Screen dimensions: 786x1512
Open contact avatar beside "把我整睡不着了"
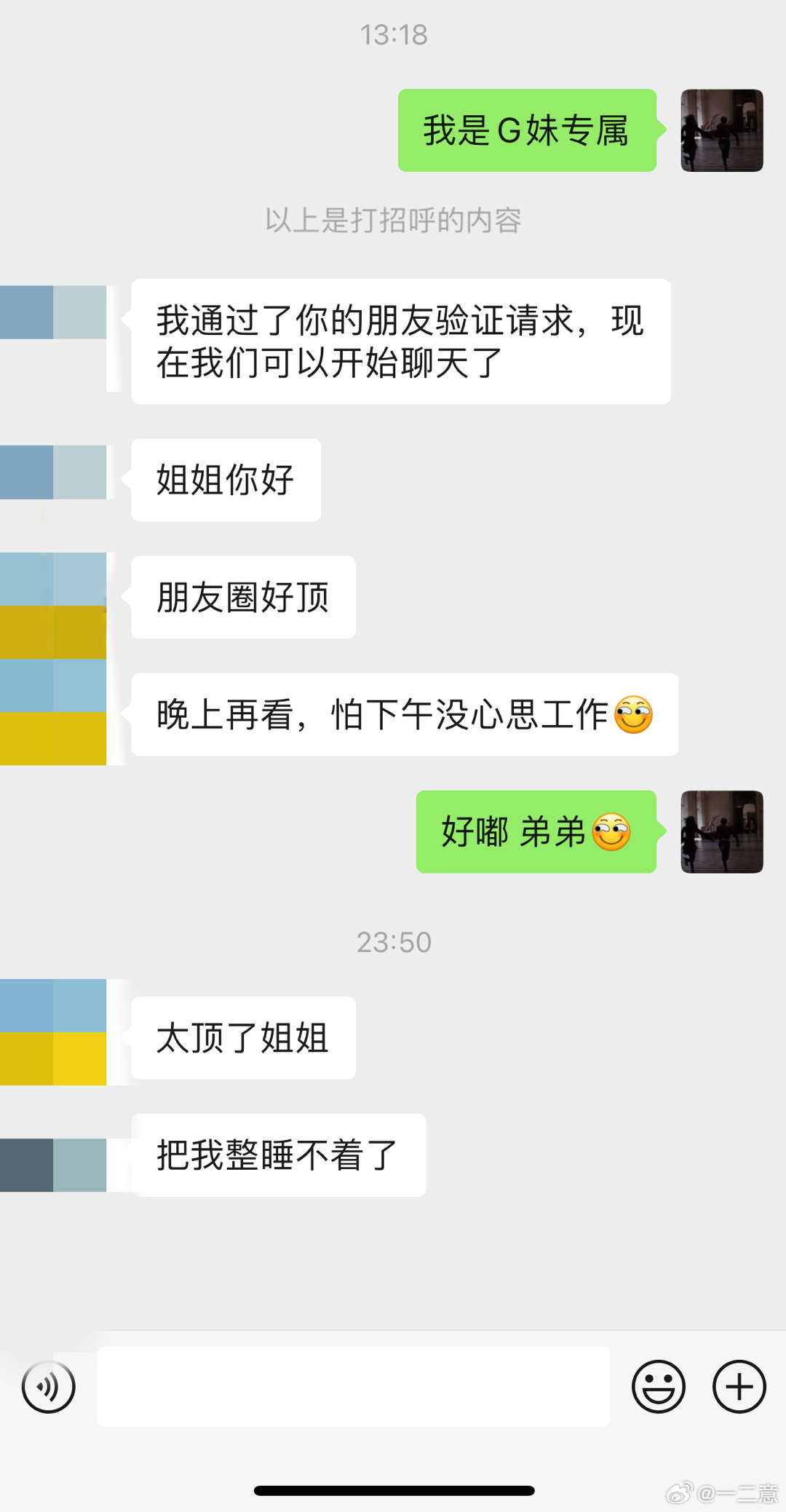coord(53,1165)
